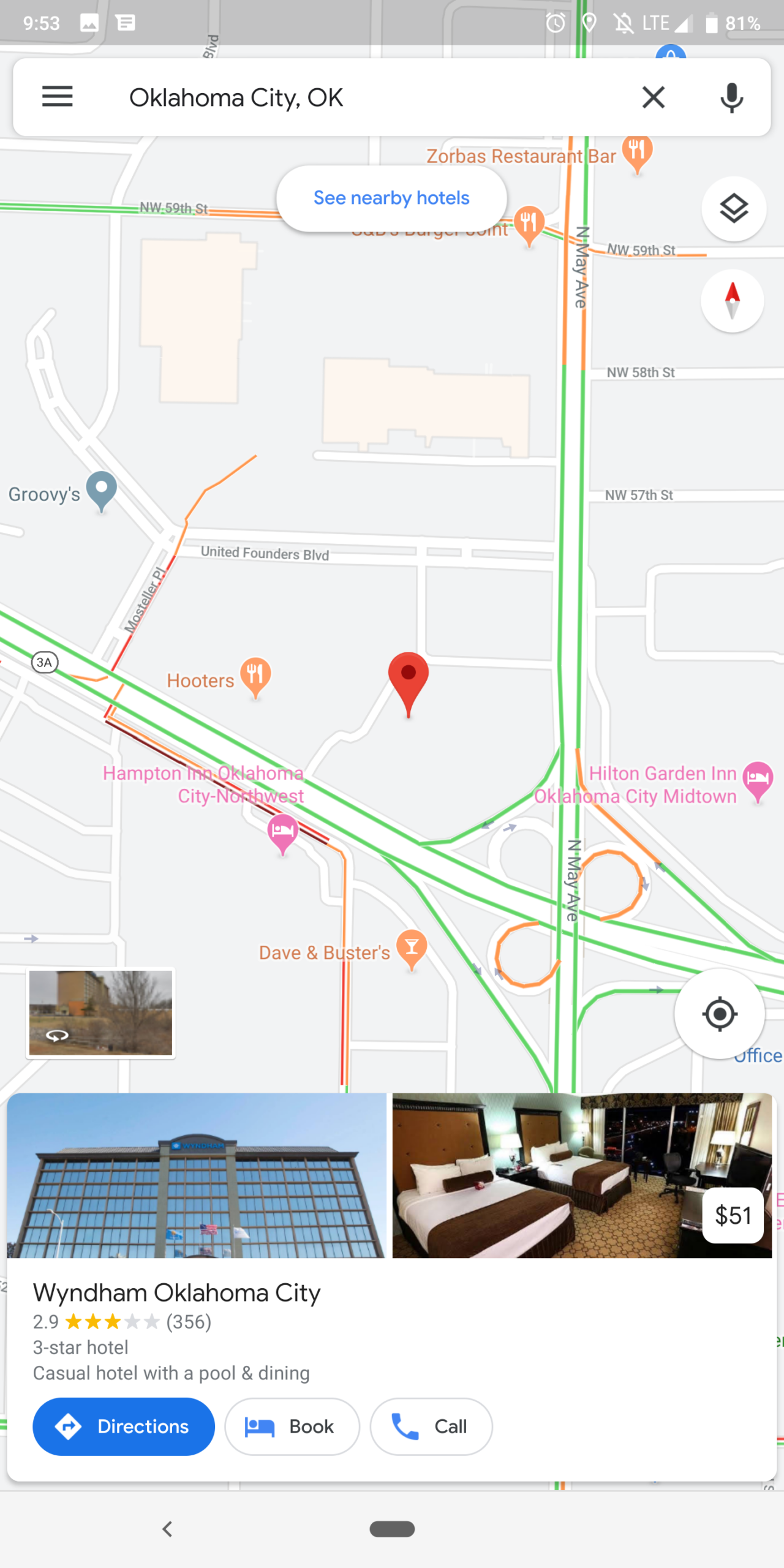
Task: Toggle nearby hotels visibility on the map
Action: click(x=391, y=197)
